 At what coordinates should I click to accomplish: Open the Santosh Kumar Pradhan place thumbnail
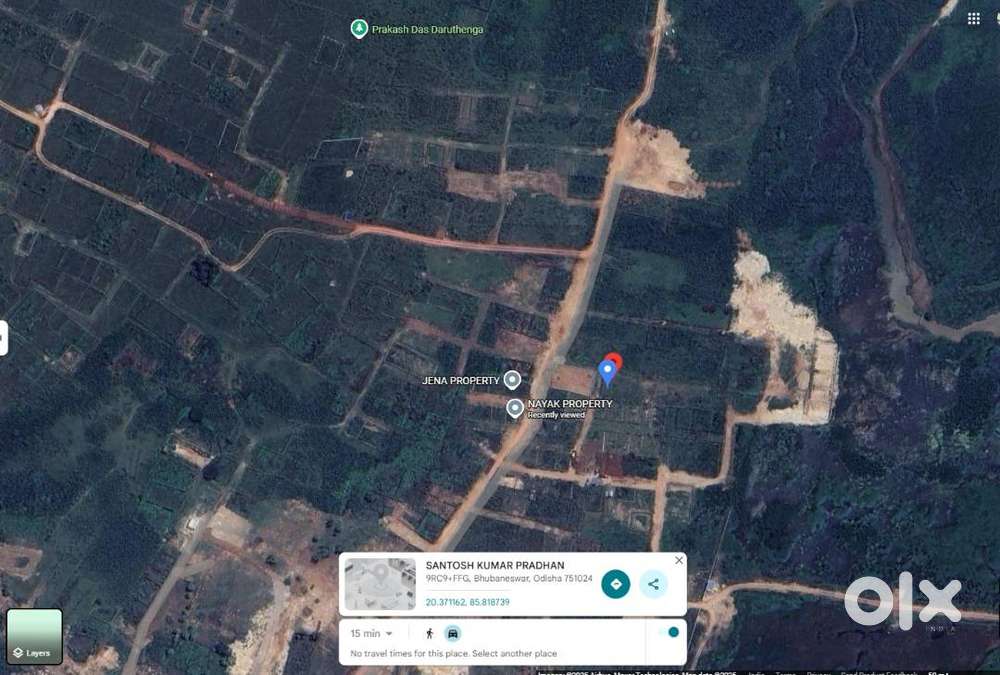380,584
